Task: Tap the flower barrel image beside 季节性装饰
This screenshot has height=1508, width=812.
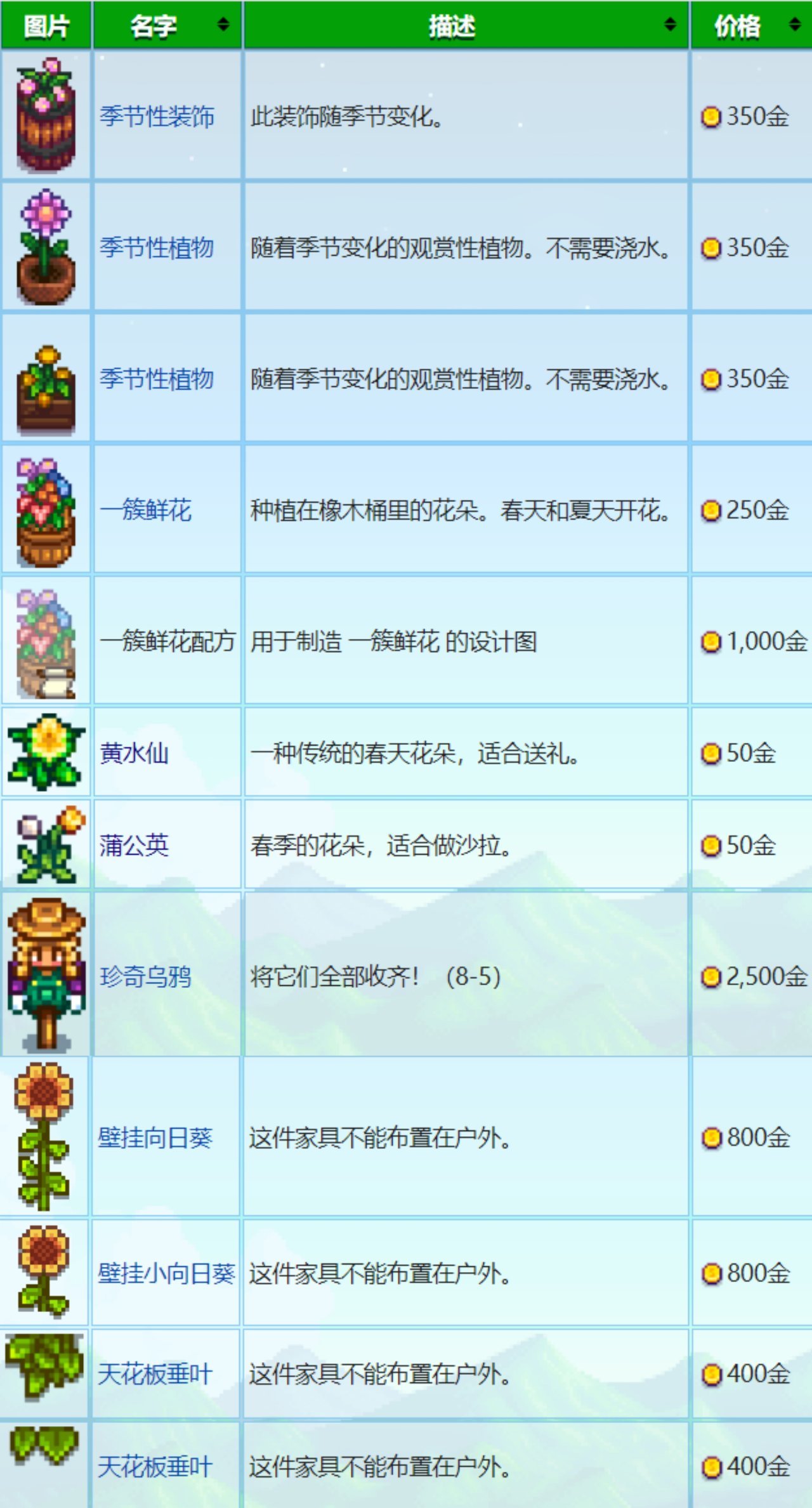Action: click(46, 115)
